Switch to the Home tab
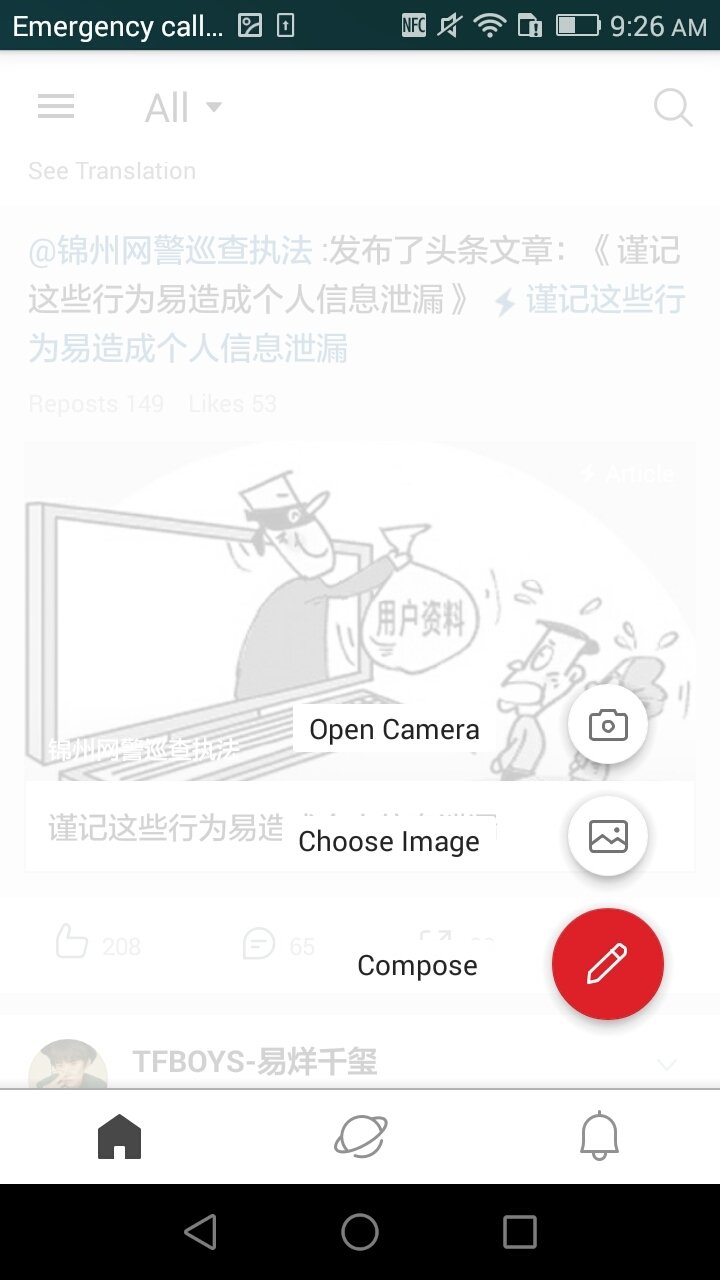This screenshot has height=1280, width=720. (120, 1137)
